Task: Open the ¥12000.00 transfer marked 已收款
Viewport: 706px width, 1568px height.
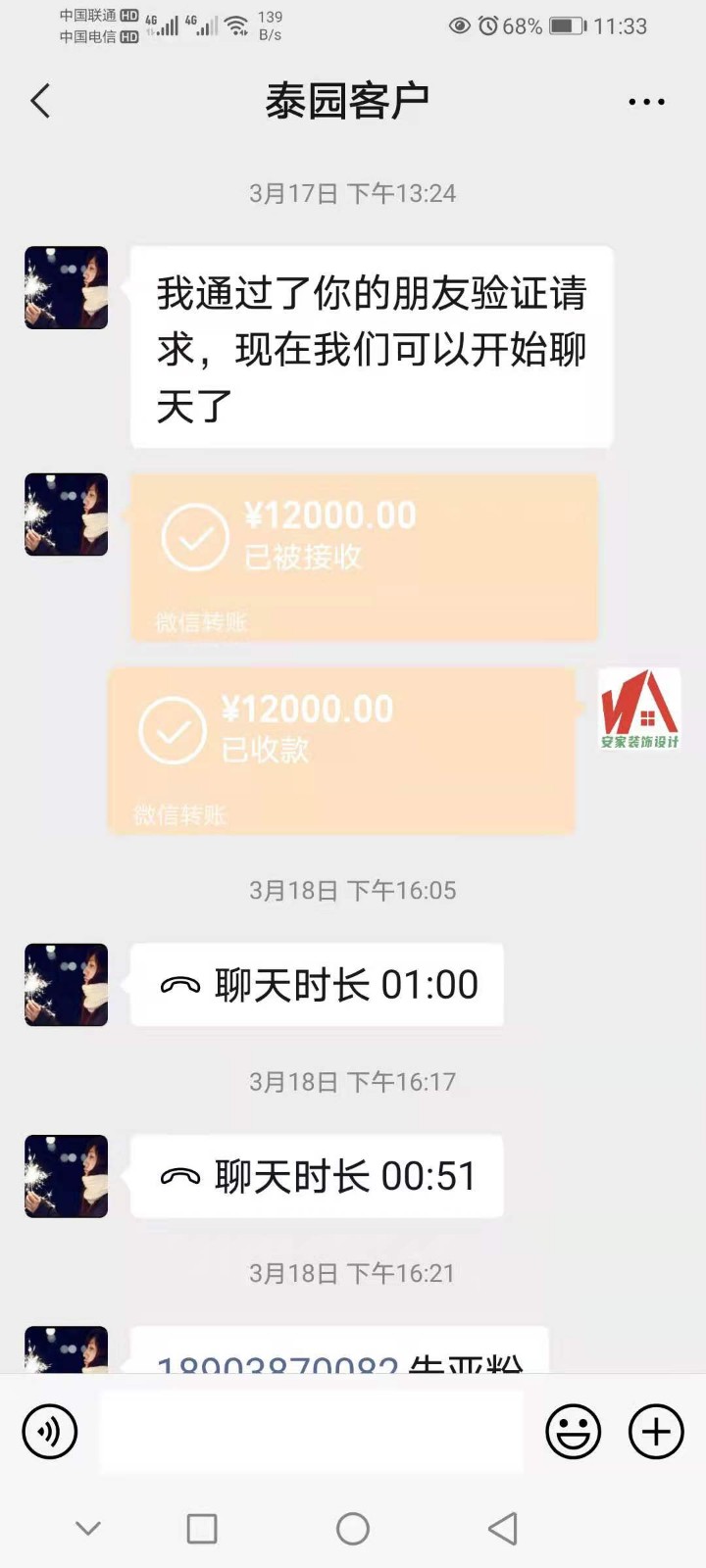Action: [x=341, y=751]
